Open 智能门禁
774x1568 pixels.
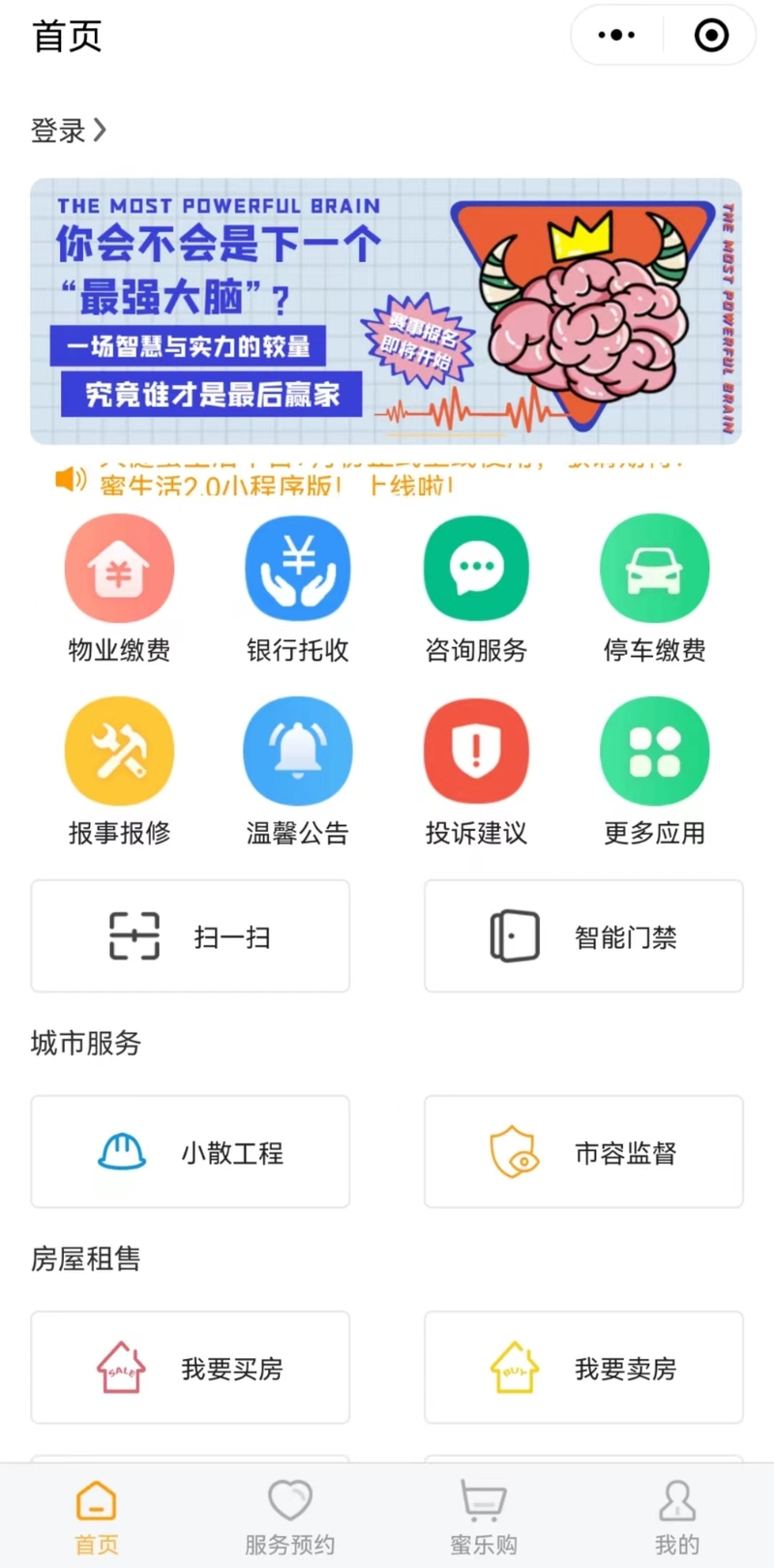[x=583, y=935]
